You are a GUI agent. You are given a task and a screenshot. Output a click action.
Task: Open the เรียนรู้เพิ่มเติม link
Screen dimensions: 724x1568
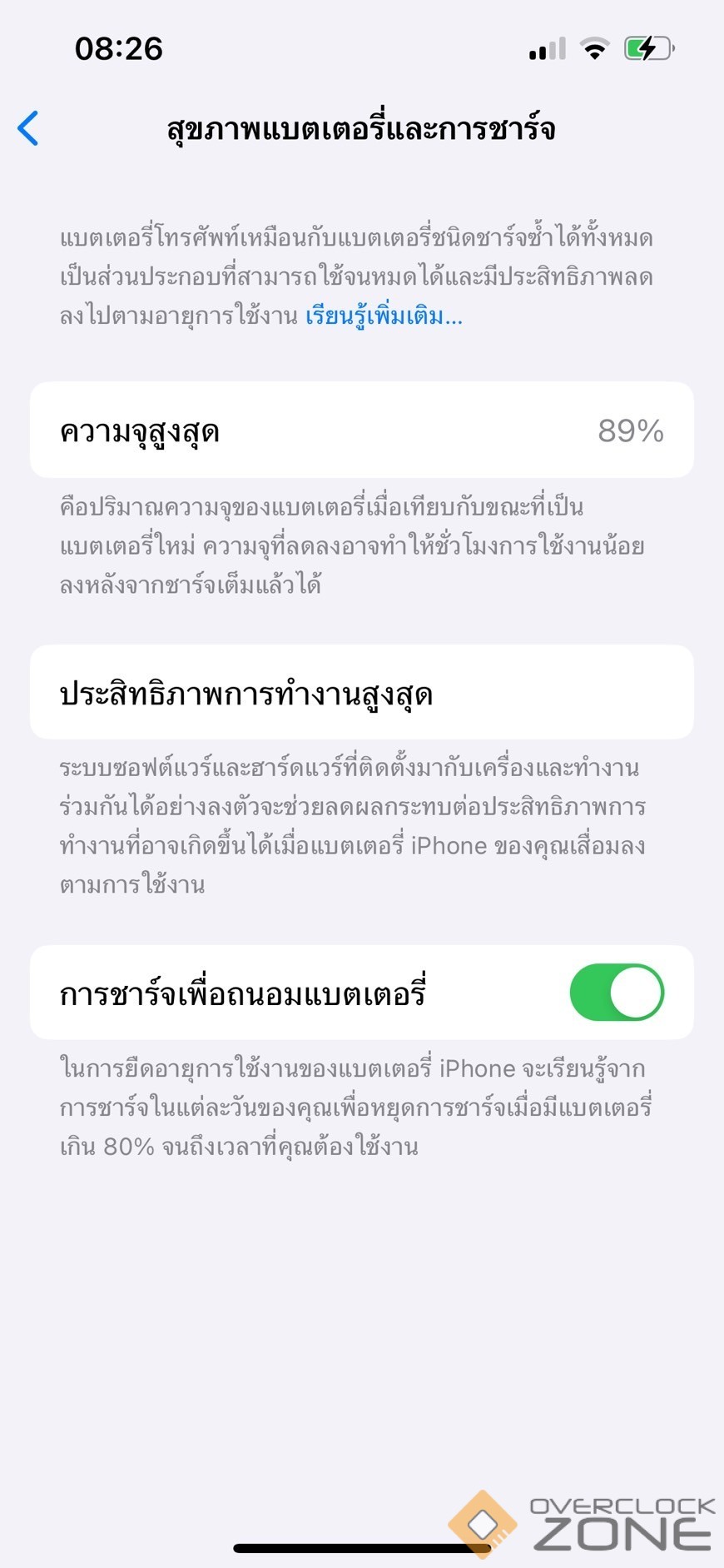point(383,316)
